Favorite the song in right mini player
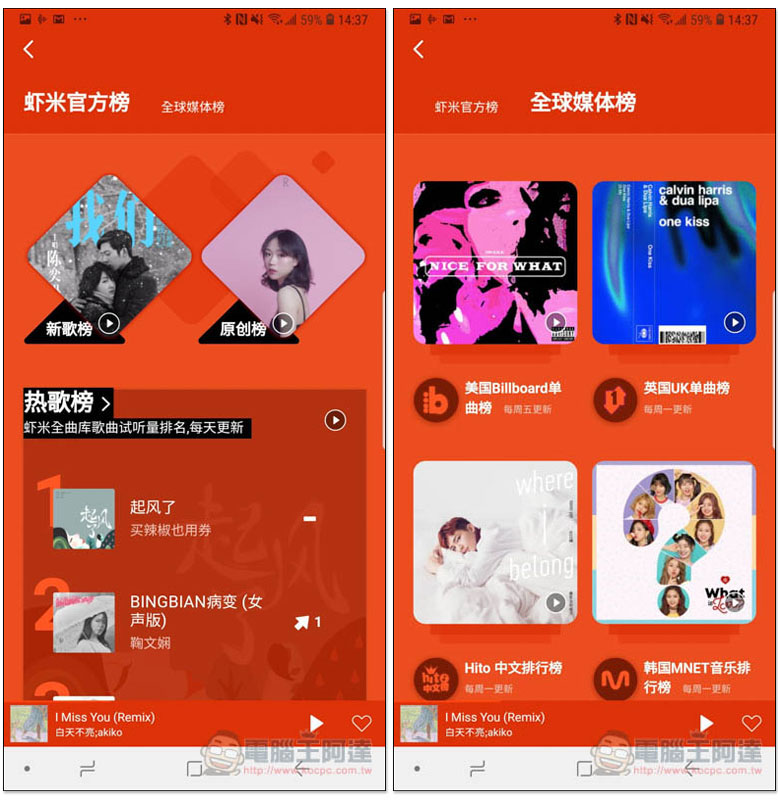The image size is (778, 800). coord(751,723)
